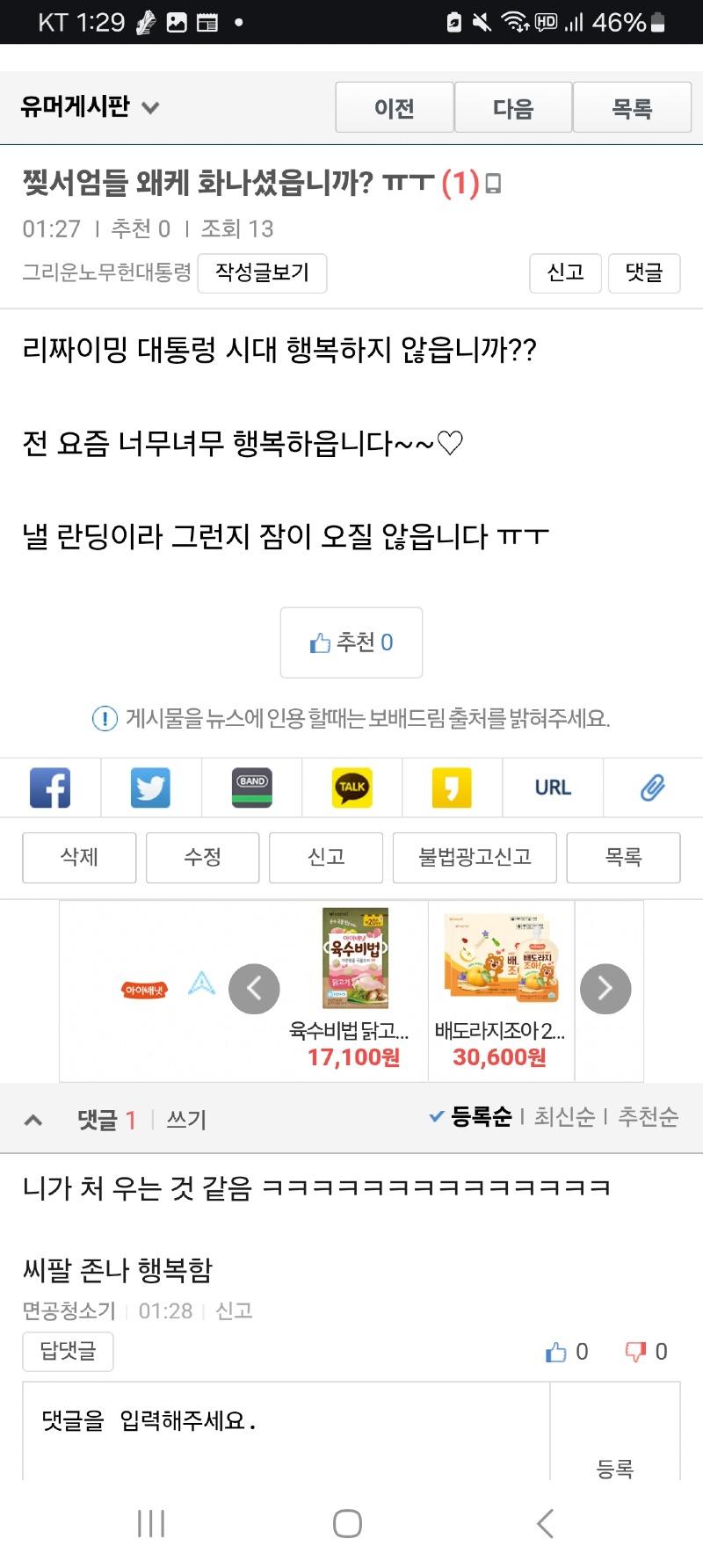Edit the post with 수정
Image resolution: width=703 pixels, height=1568 pixels.
point(202,857)
